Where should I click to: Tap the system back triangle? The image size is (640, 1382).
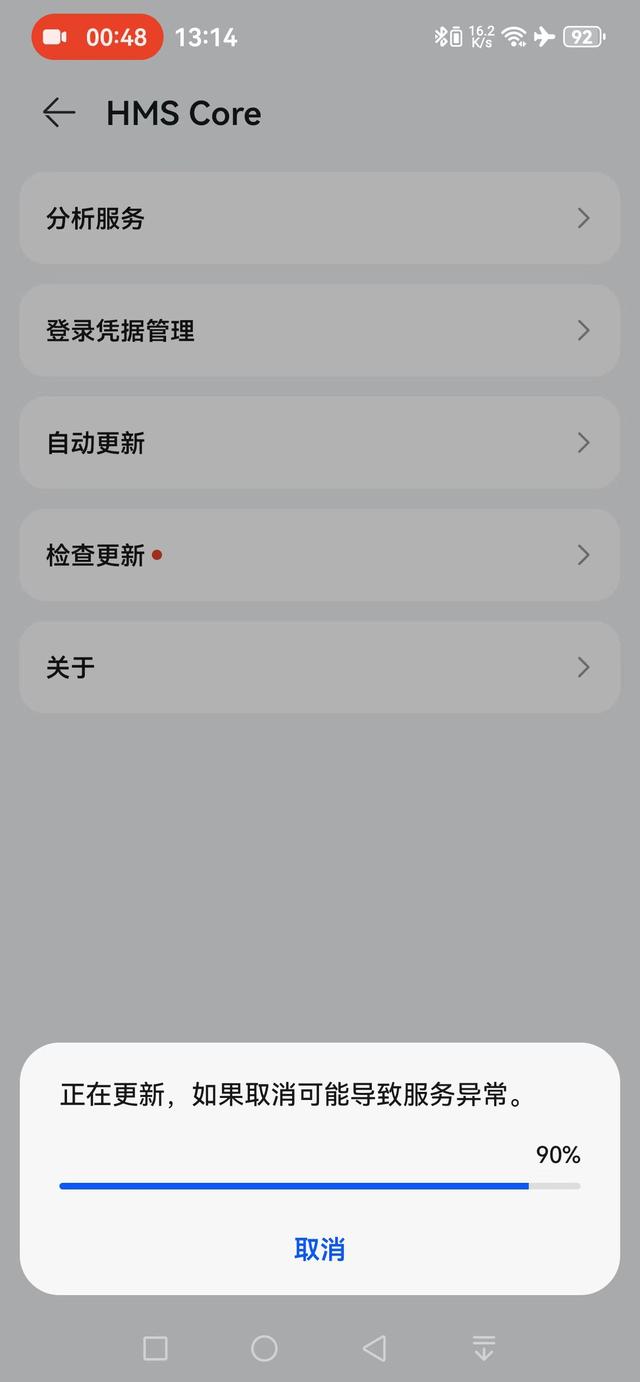pyautogui.click(x=374, y=1348)
